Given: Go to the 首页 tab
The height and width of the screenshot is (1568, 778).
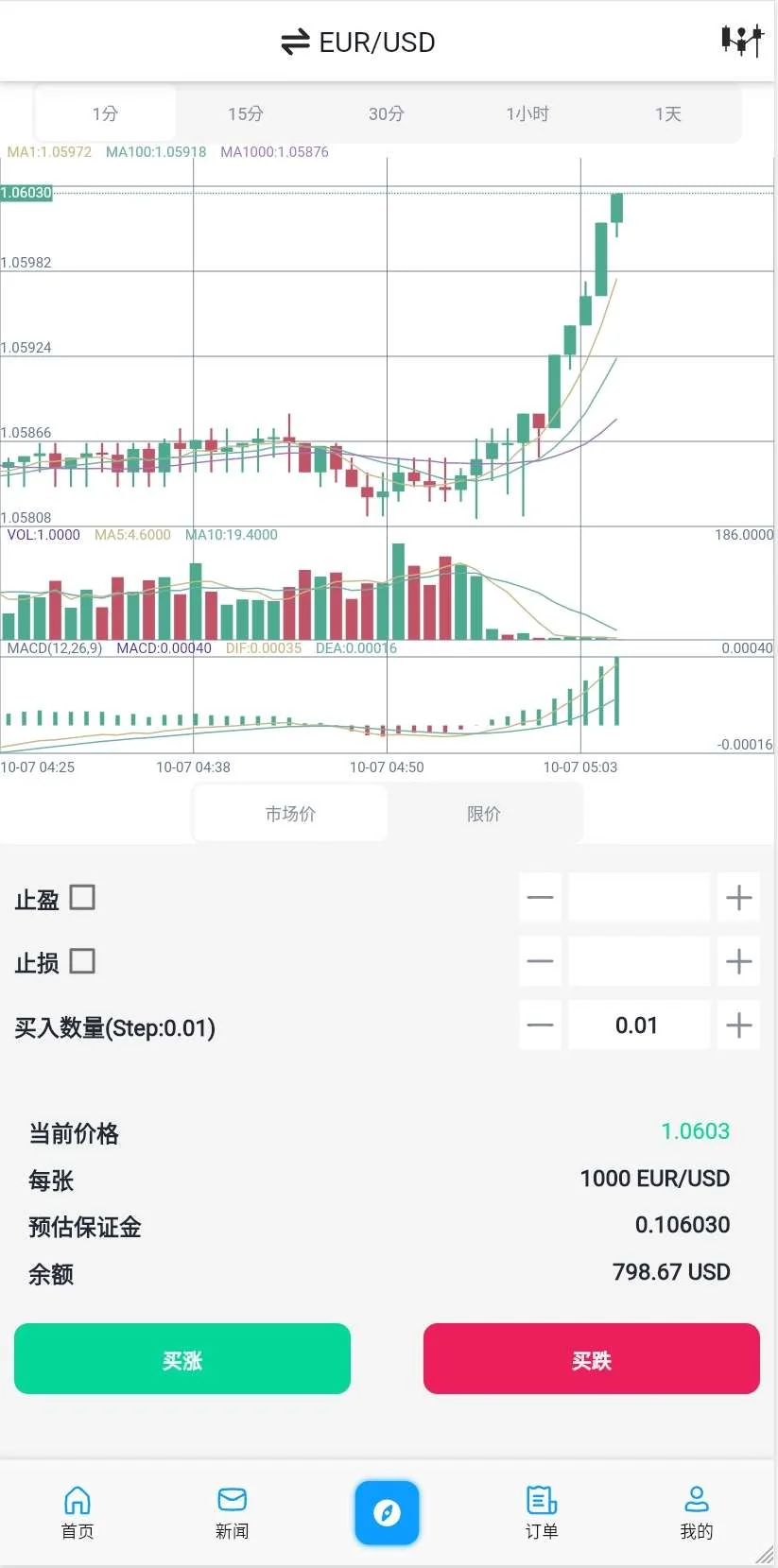Looking at the screenshot, I should point(78,1512).
